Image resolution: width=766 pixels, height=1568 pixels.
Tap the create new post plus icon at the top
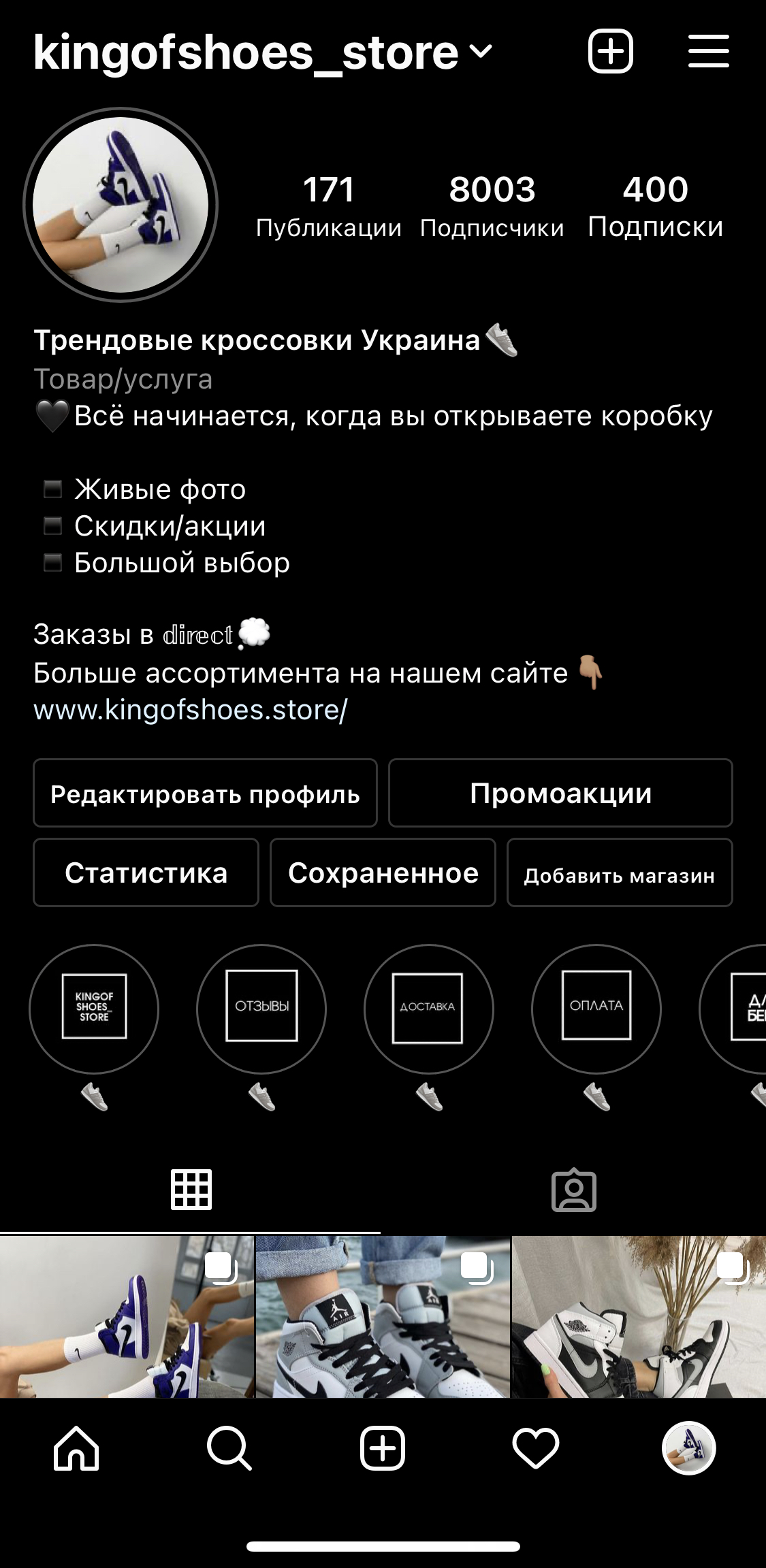[x=610, y=52]
